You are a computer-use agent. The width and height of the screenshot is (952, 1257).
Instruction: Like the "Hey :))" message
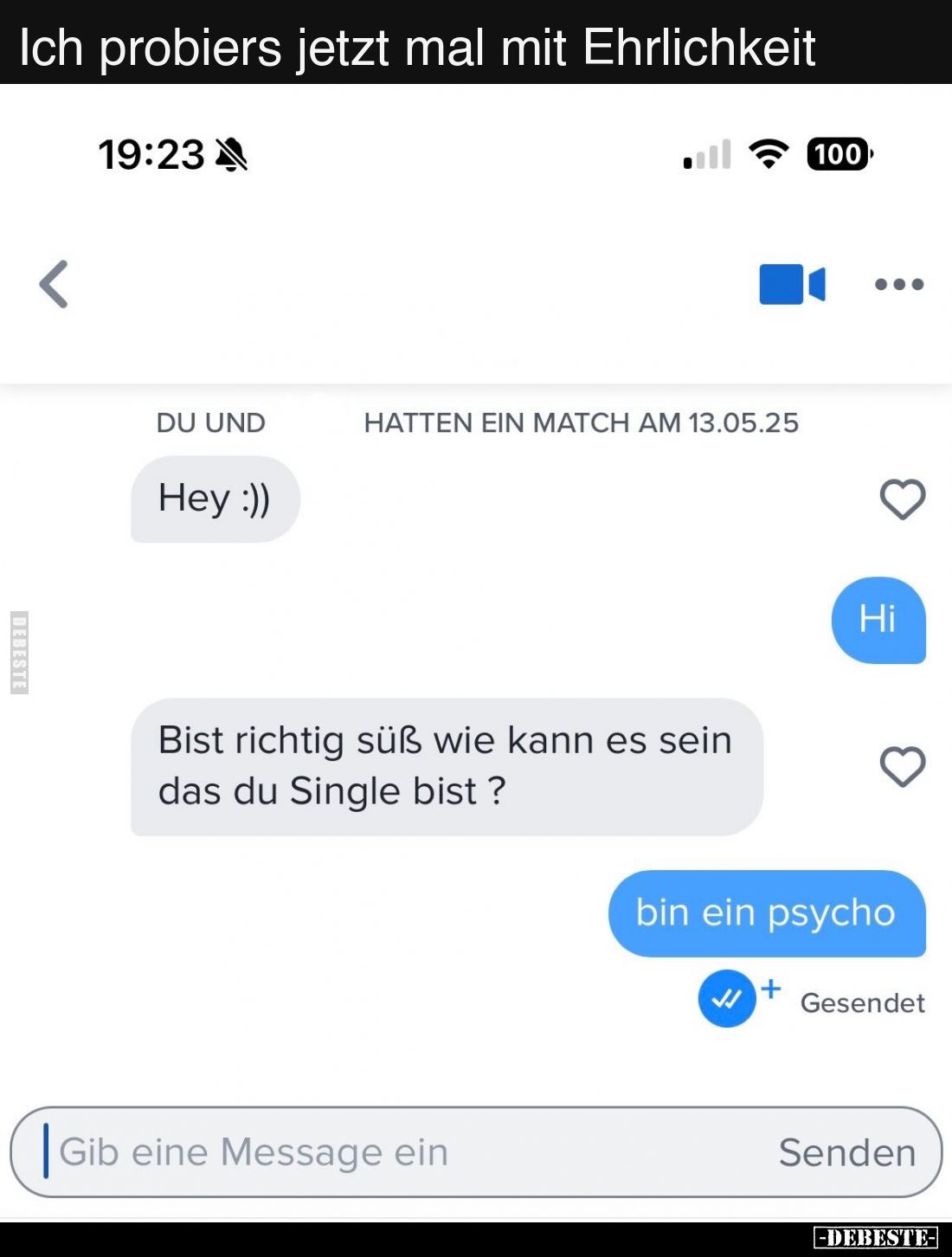903,500
